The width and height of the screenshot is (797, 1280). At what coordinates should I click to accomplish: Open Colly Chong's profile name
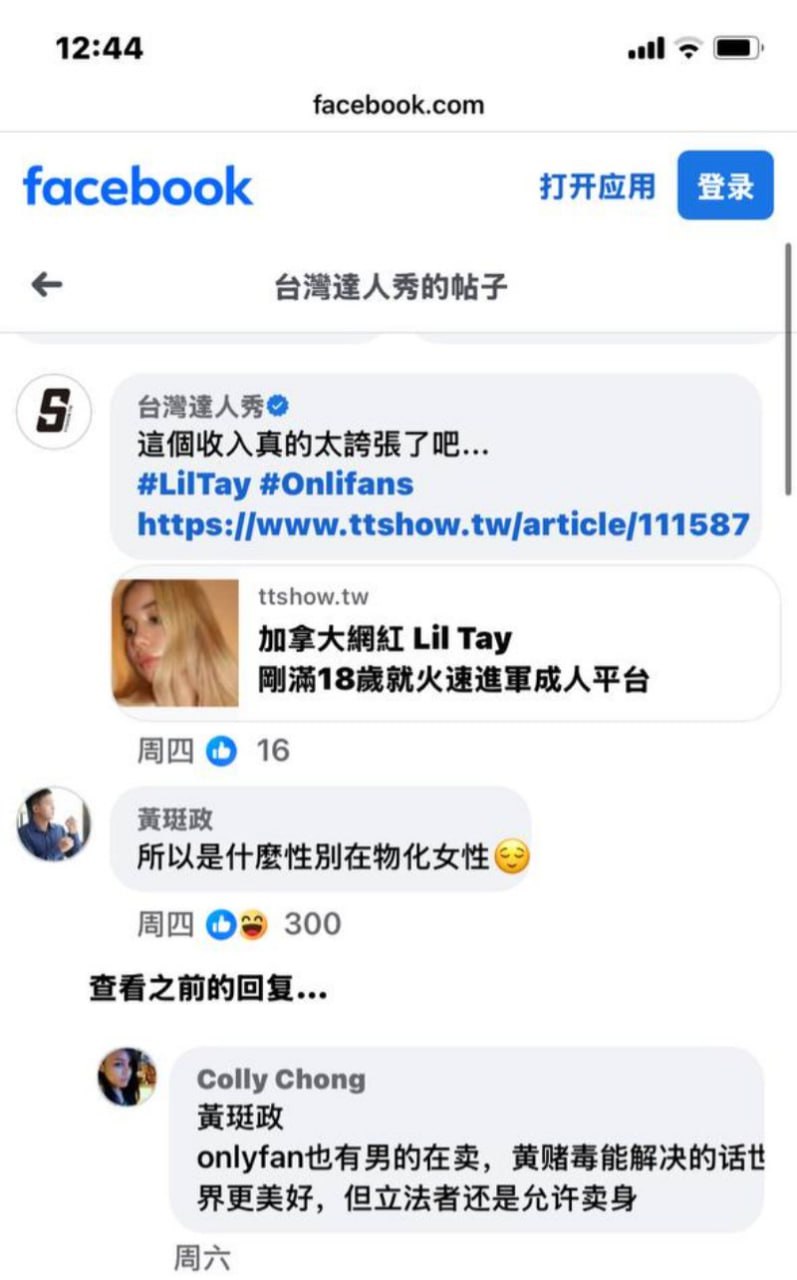281,1079
